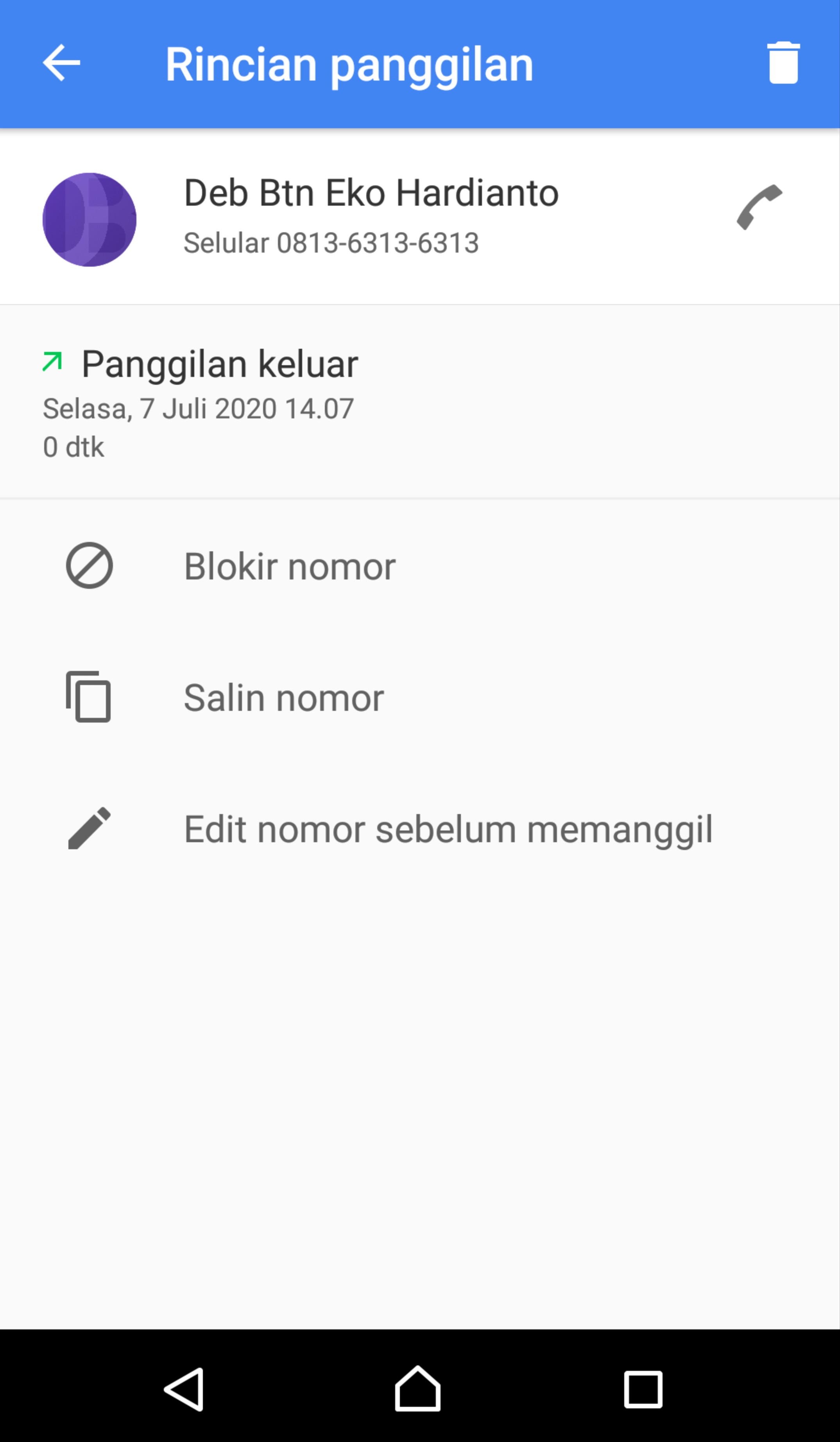Tap the system home button
The height and width of the screenshot is (1442, 840).
[x=418, y=1389]
